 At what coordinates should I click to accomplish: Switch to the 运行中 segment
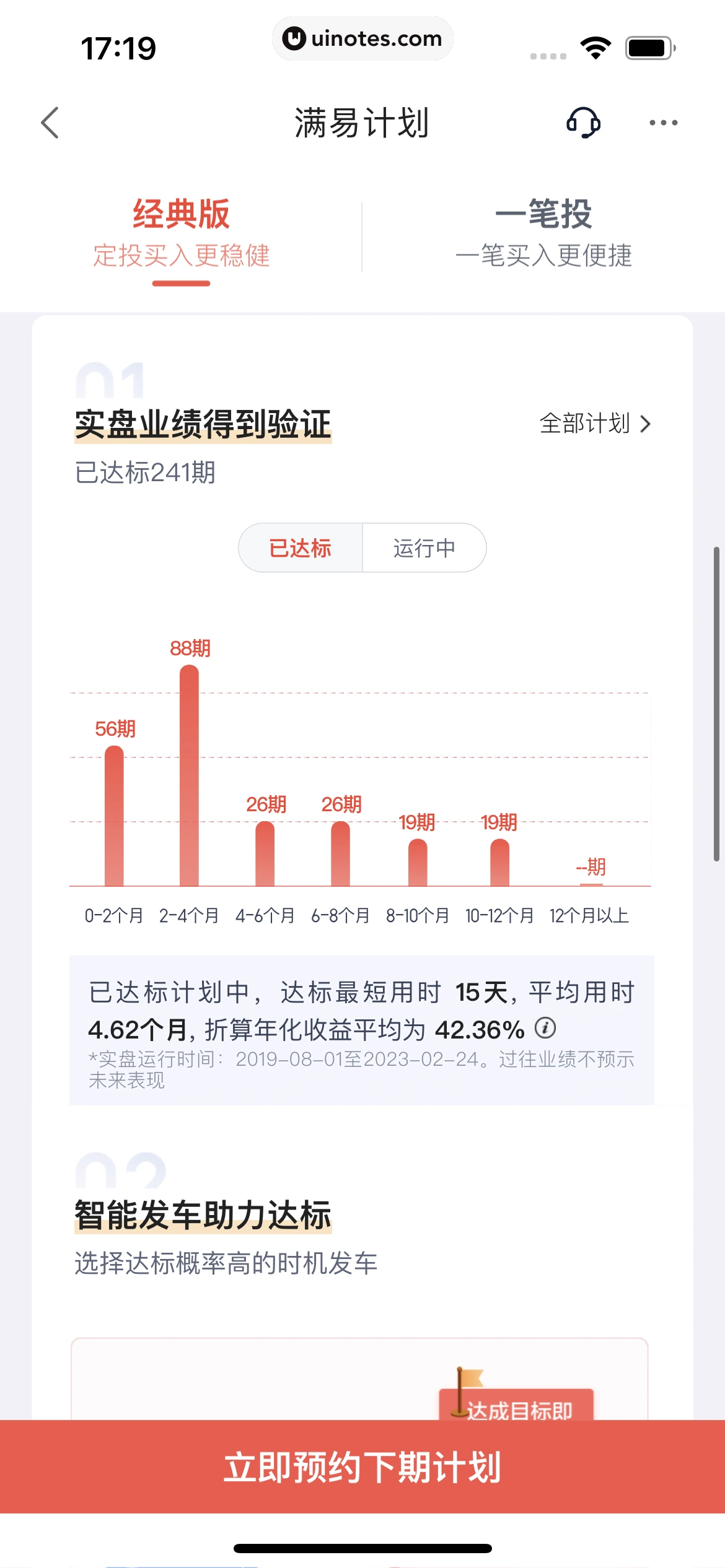tap(424, 547)
